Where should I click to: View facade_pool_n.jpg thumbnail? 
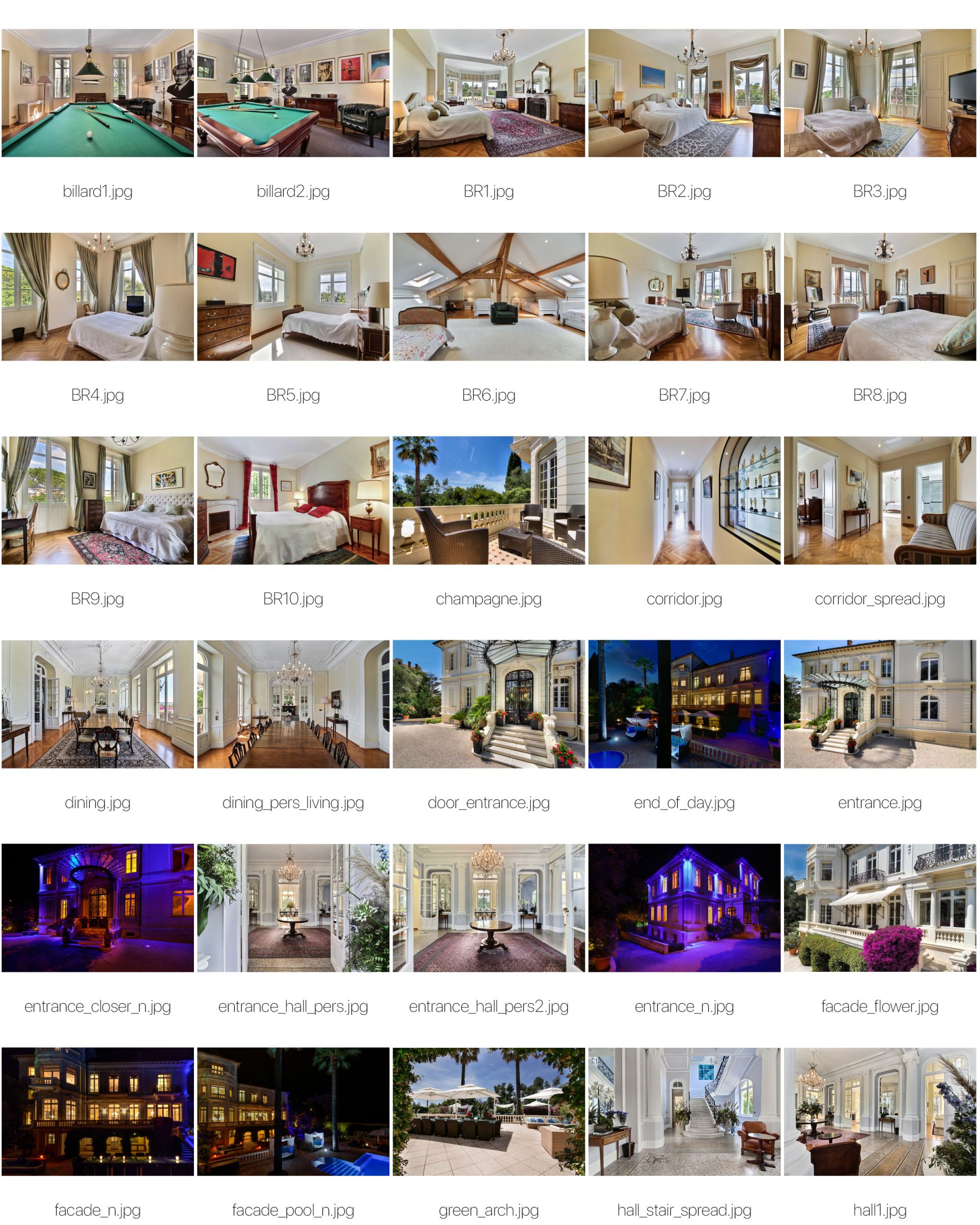[293, 1111]
